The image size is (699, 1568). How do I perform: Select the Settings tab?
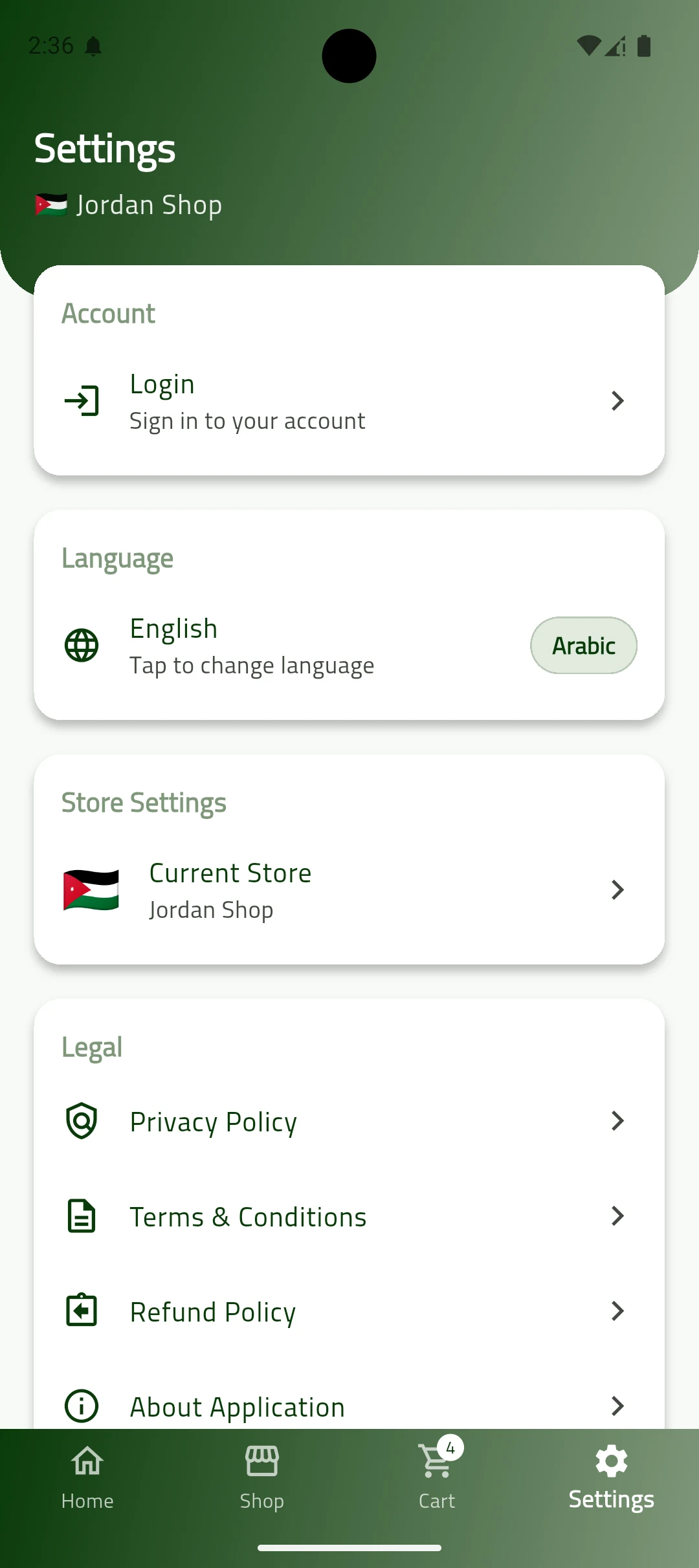tap(612, 1479)
